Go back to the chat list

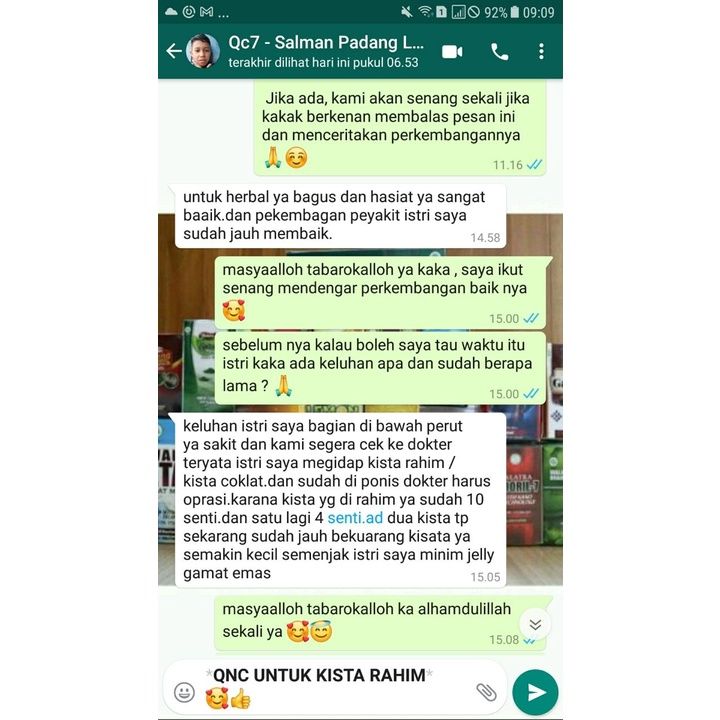point(174,51)
